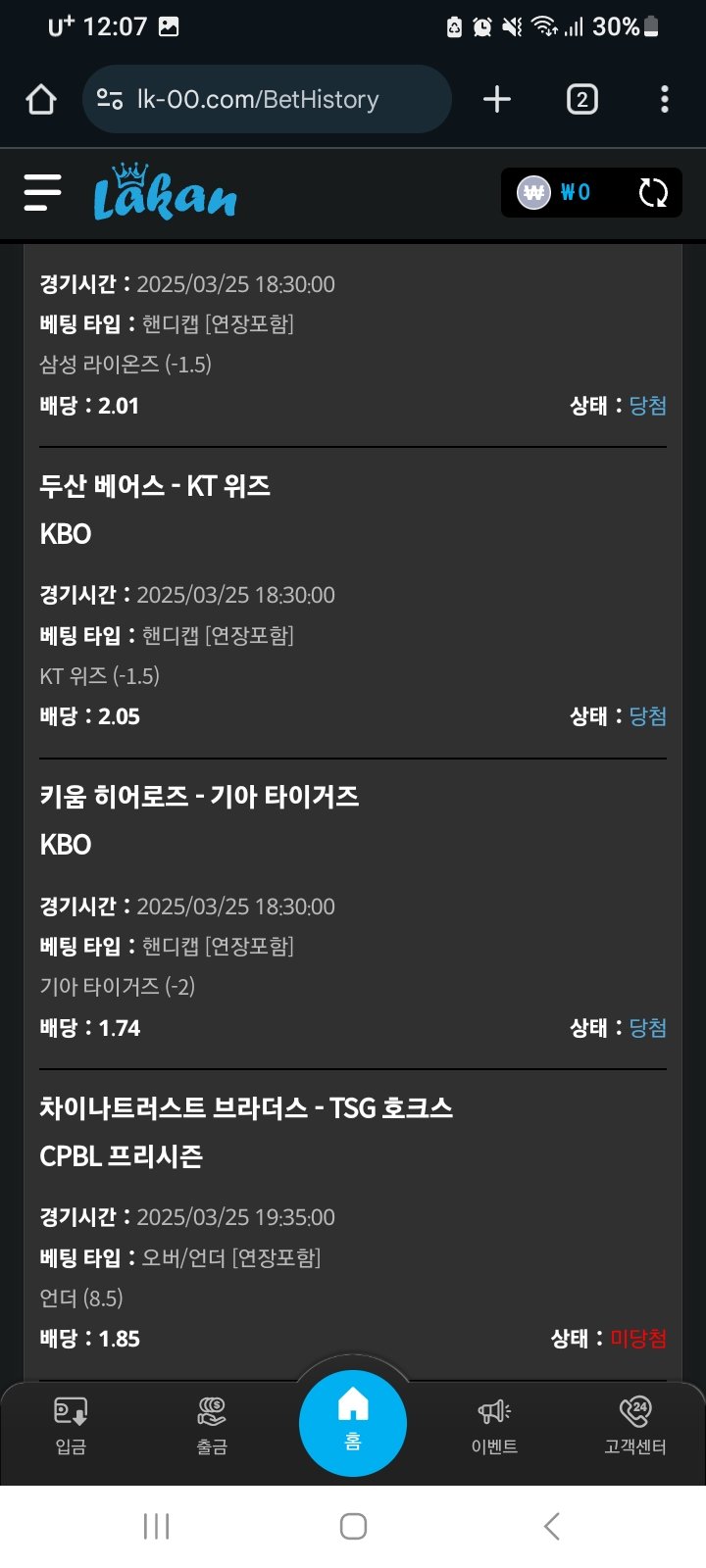
Task: Tap the Lakan logo
Action: pos(165,192)
